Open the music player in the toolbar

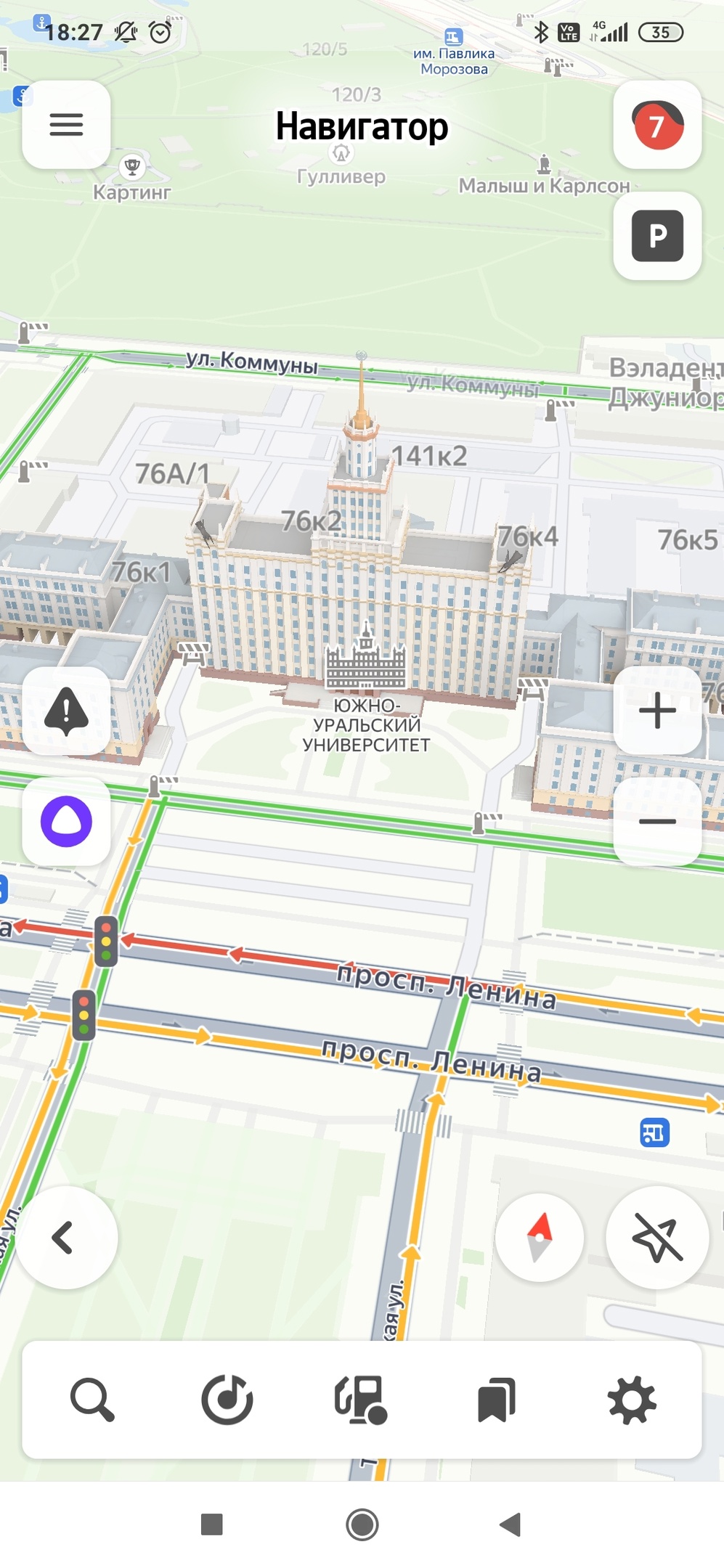click(x=227, y=1400)
